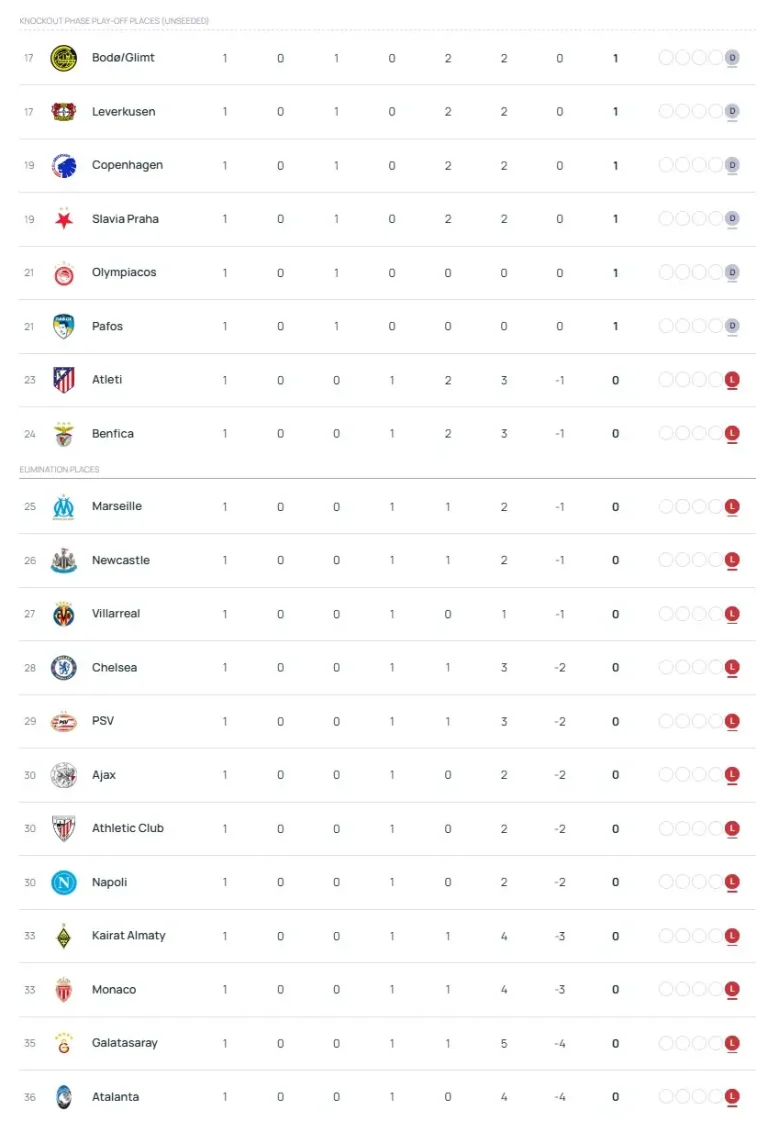Open the Ajax team page
The height and width of the screenshot is (1121, 768).
pyautogui.click(x=104, y=775)
